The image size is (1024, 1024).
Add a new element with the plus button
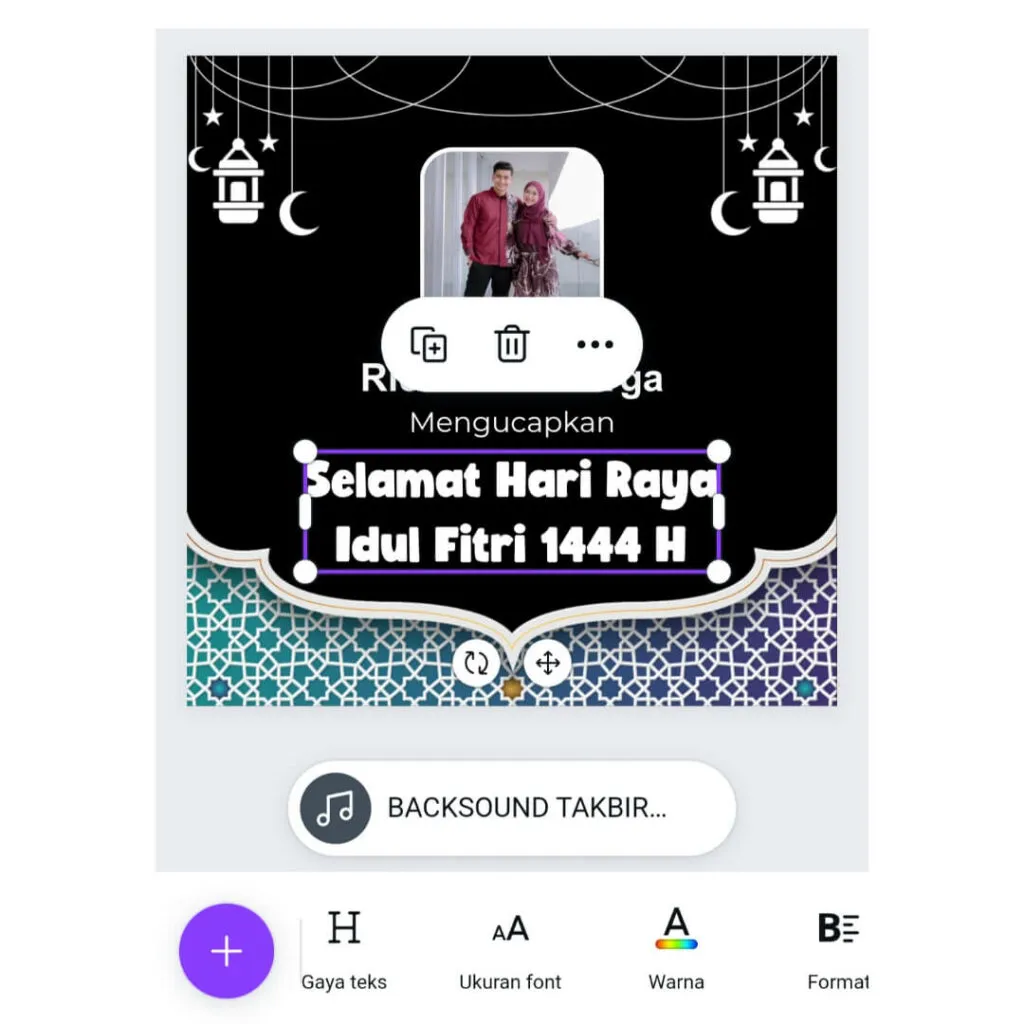pos(226,951)
